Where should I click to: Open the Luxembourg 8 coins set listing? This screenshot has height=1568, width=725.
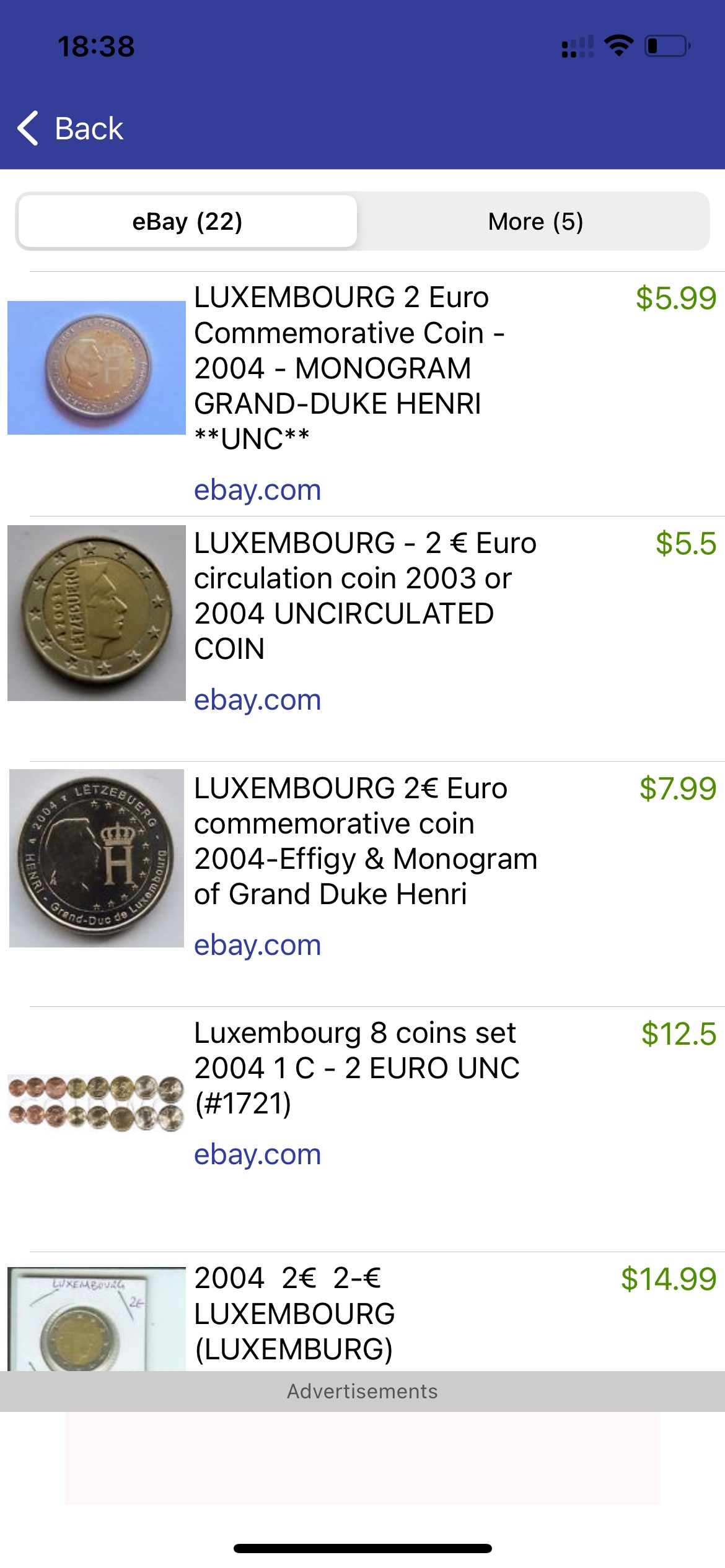coord(362,1129)
